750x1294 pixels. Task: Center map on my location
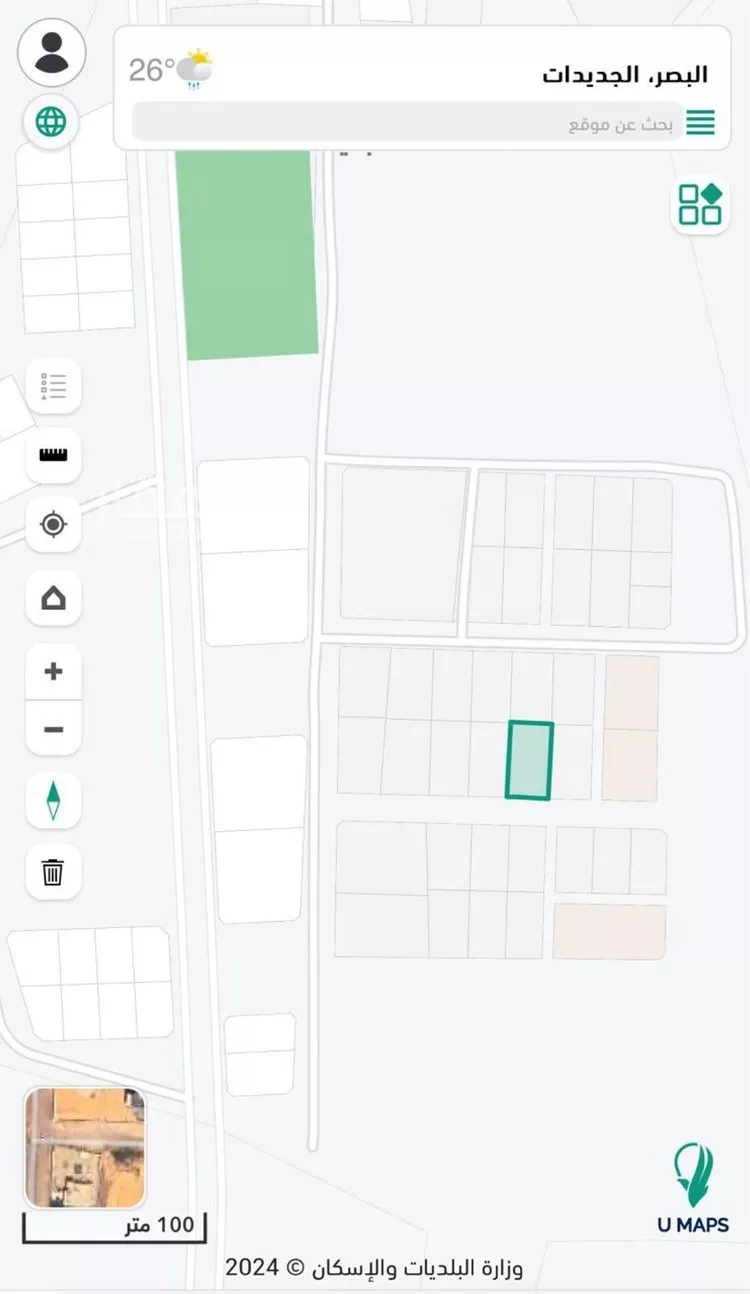click(53, 524)
